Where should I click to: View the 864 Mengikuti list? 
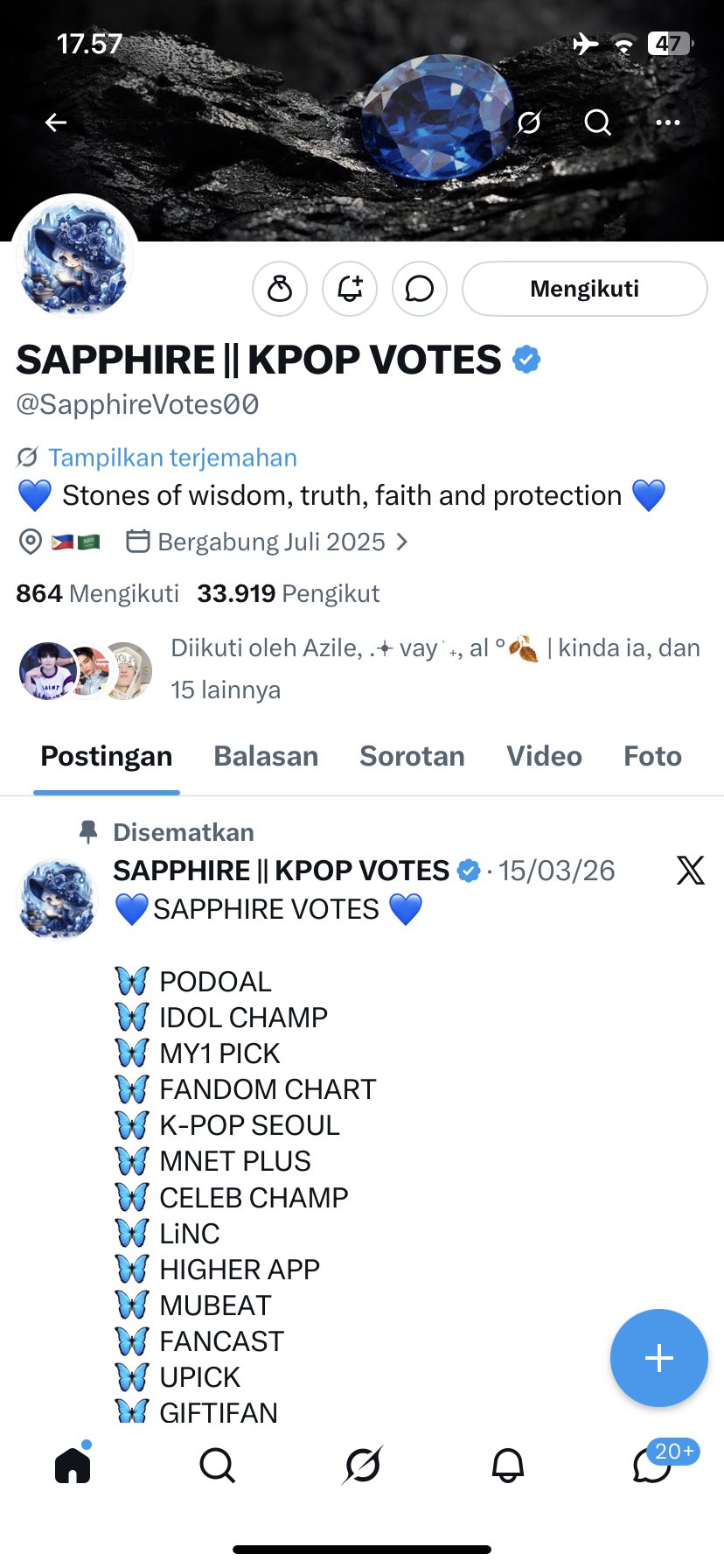click(97, 593)
